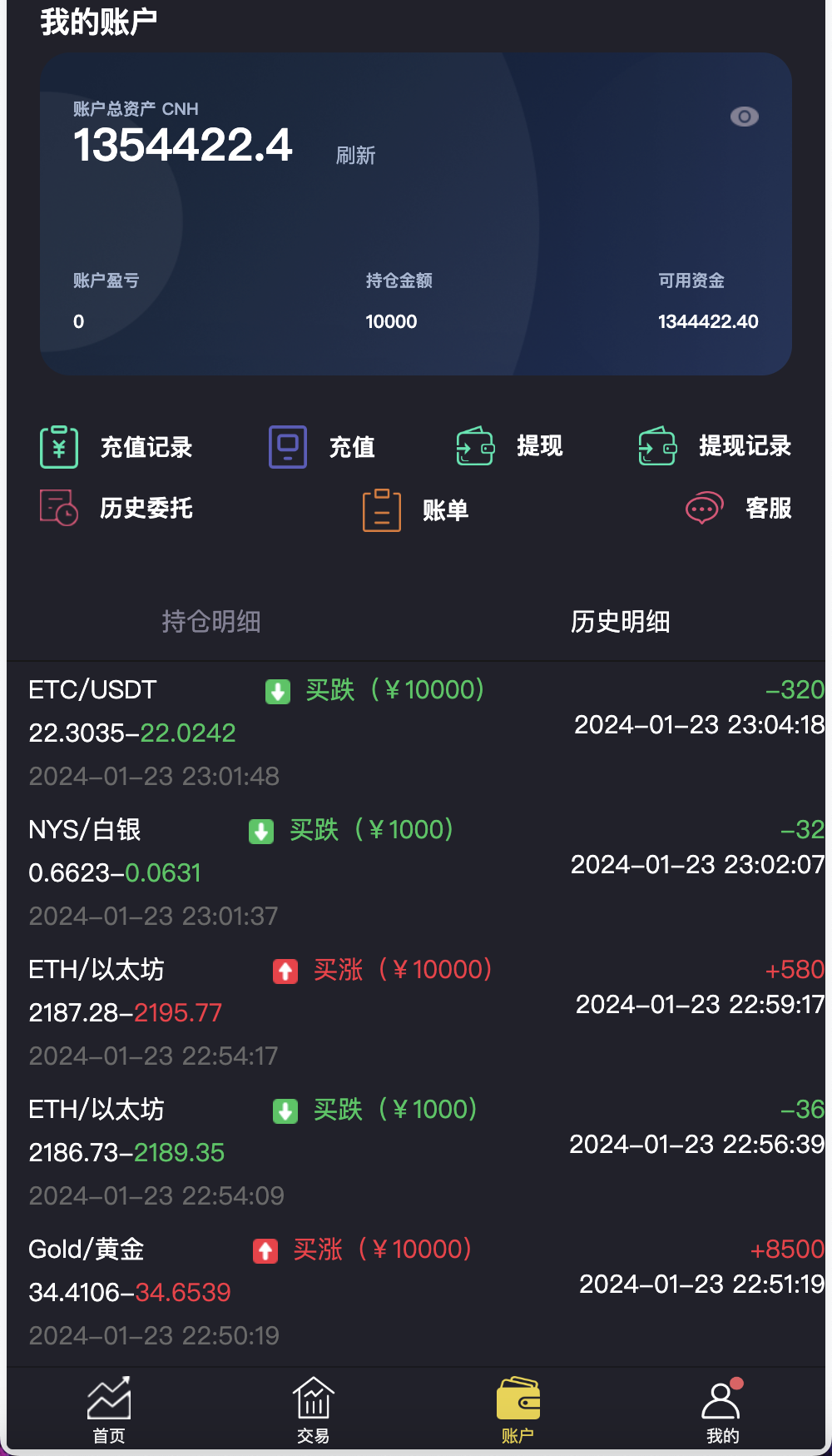The width and height of the screenshot is (832, 1456).
Task: Open the 历史委托 clock icon
Action: pos(57,509)
